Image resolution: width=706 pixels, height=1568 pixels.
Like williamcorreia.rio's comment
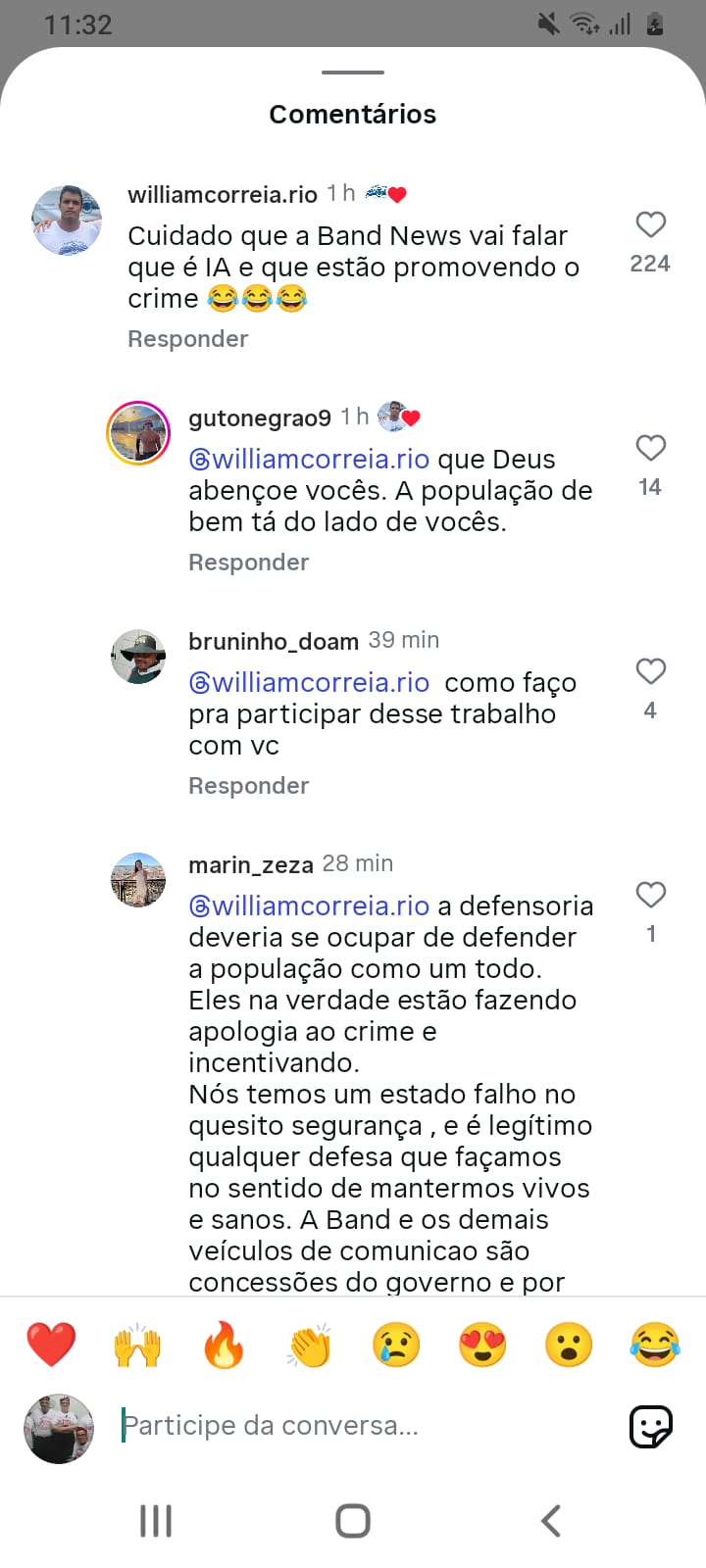click(x=650, y=224)
